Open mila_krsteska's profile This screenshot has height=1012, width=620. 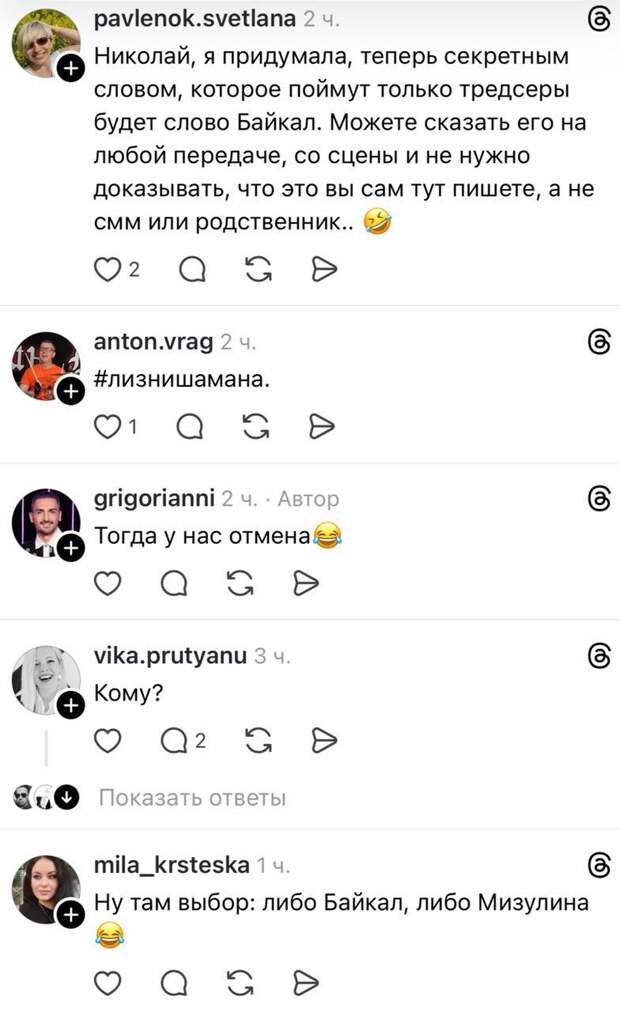[171, 865]
